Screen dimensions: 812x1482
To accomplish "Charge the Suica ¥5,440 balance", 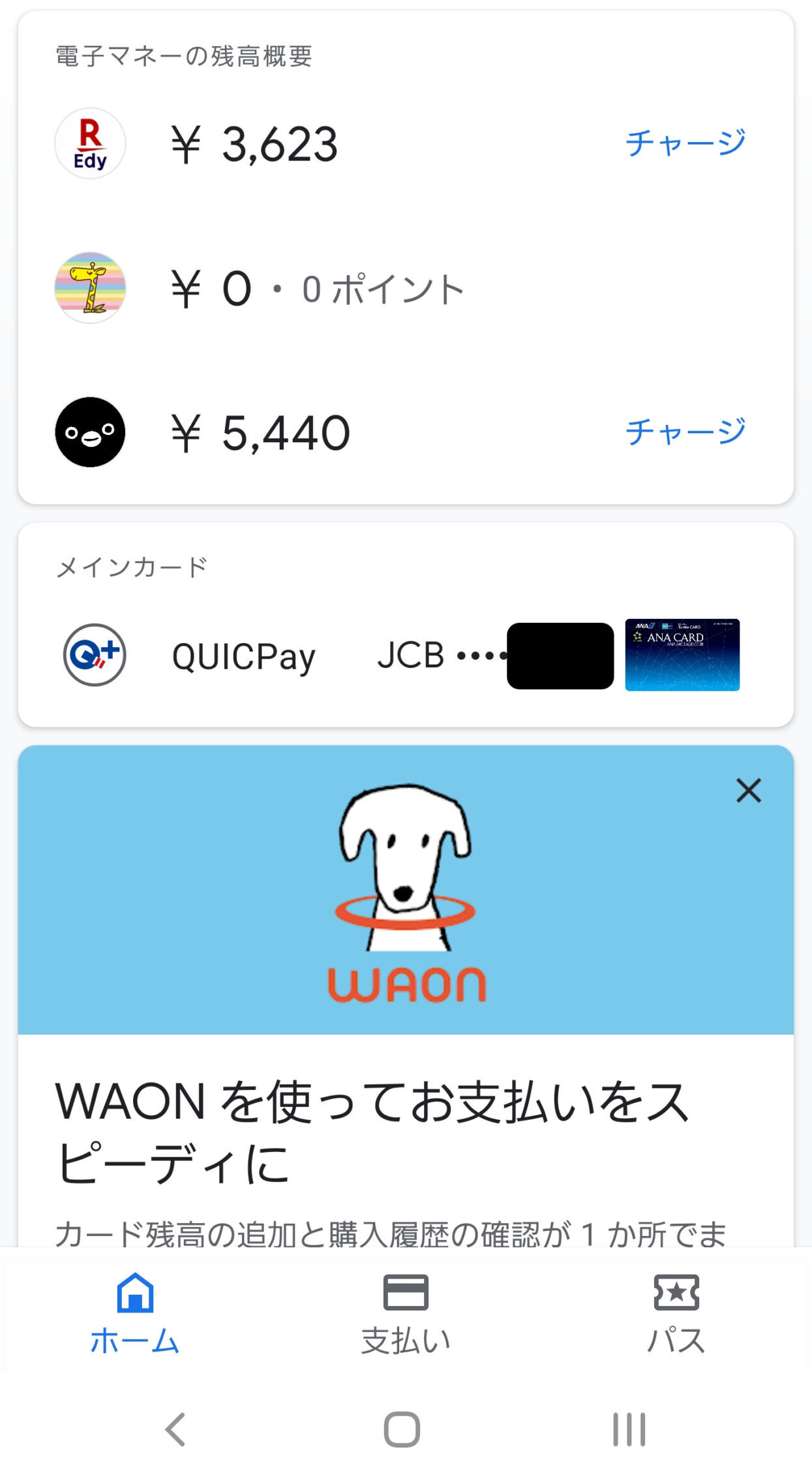I will [685, 432].
